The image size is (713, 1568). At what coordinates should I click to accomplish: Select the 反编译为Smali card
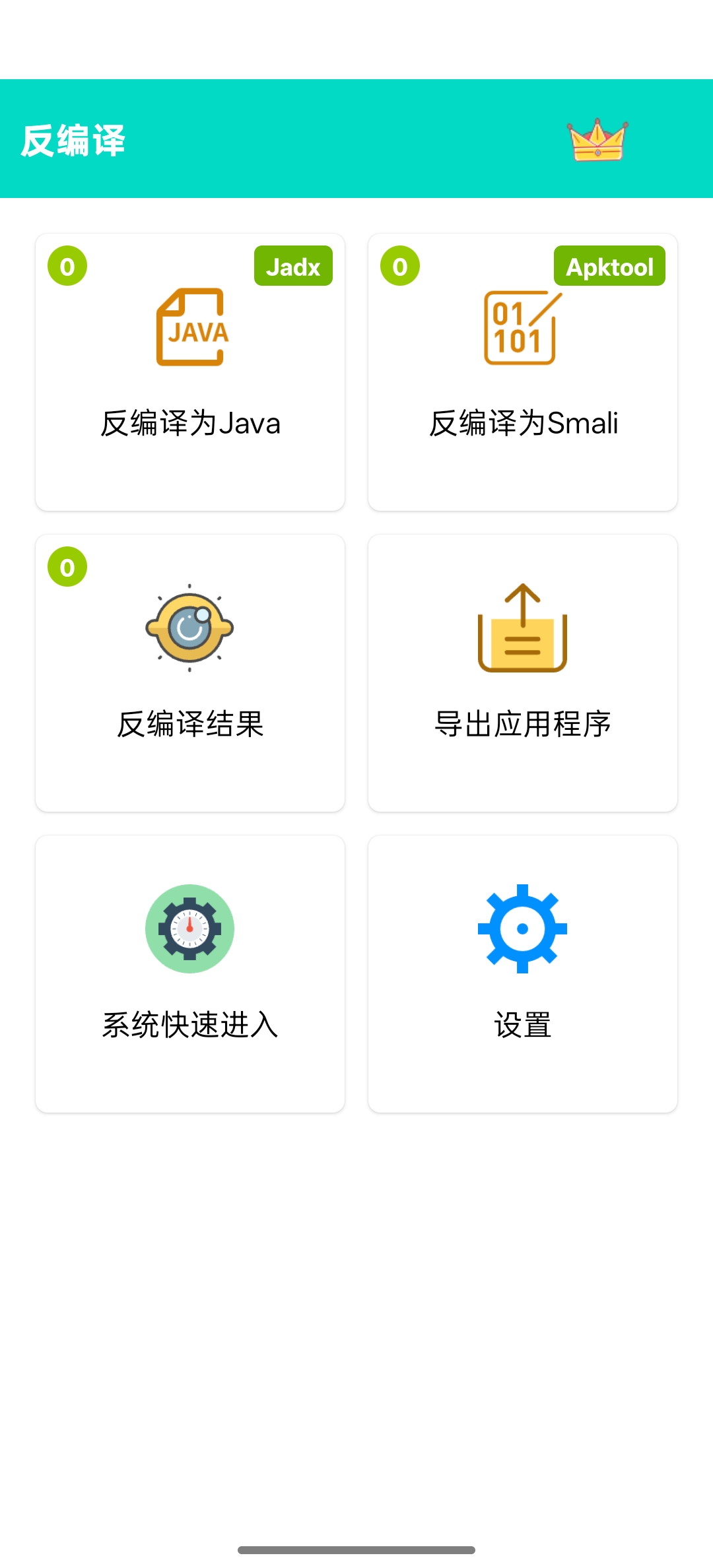click(x=523, y=372)
